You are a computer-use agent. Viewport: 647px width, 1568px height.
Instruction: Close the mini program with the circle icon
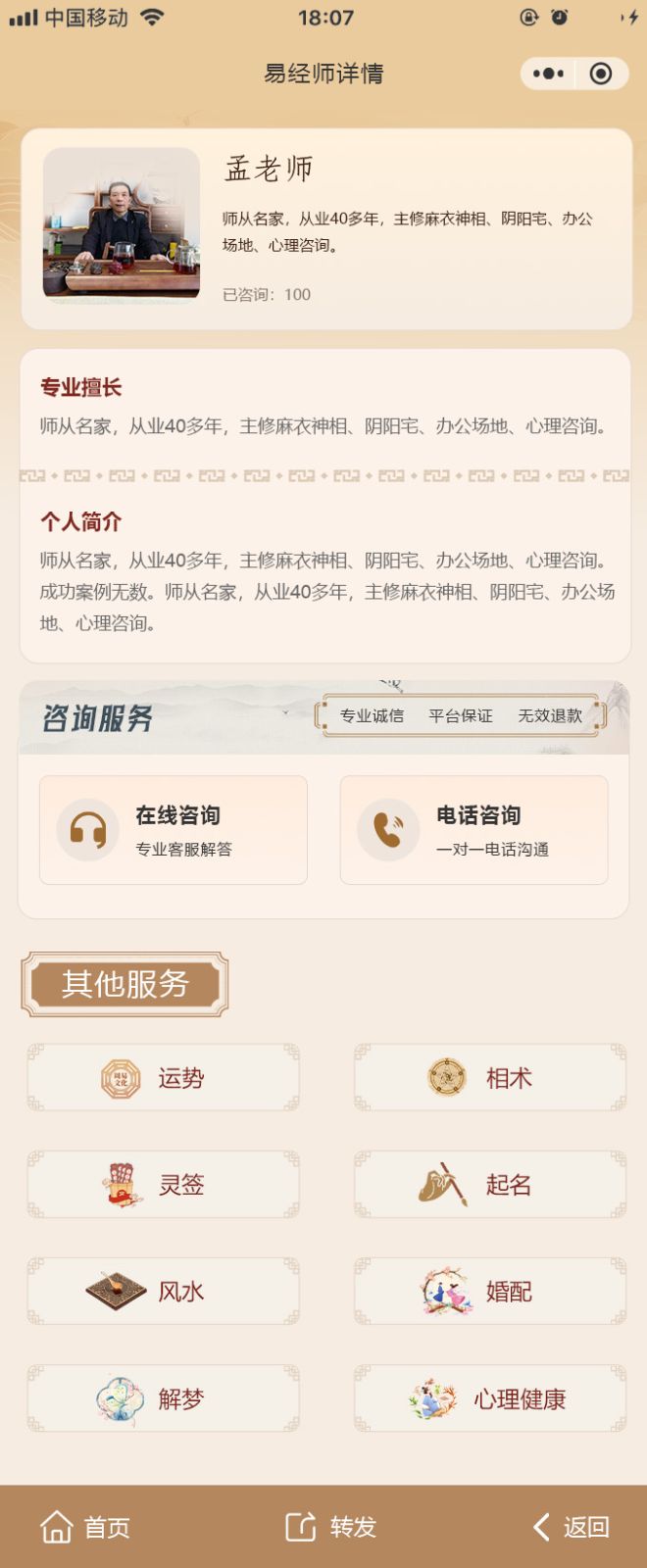[601, 73]
